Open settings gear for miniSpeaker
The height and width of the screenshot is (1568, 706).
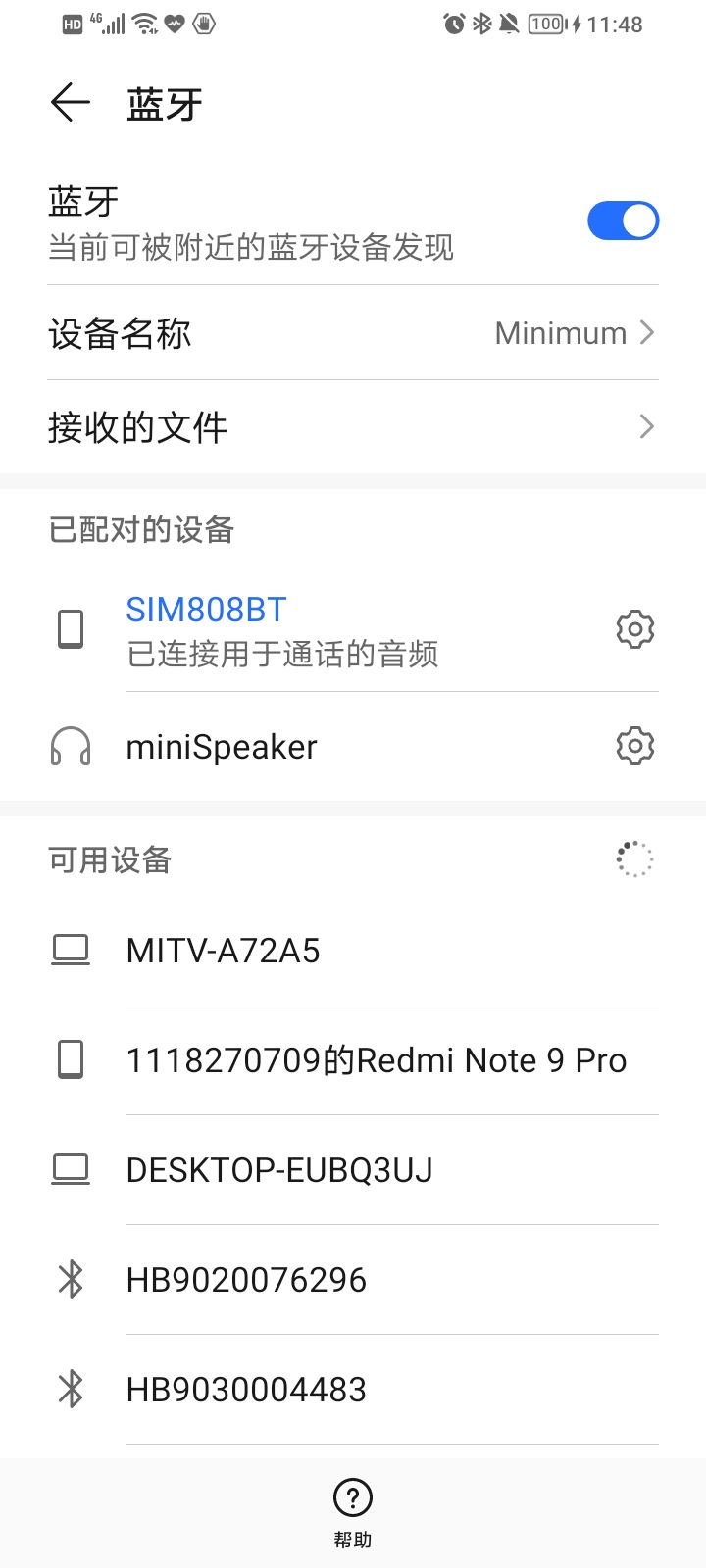tap(634, 747)
